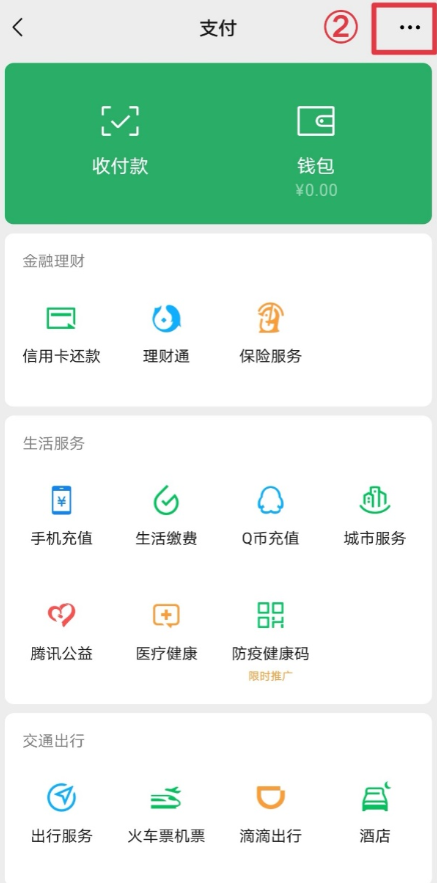
Task: Open the three-dot overflow menu
Action: (409, 28)
